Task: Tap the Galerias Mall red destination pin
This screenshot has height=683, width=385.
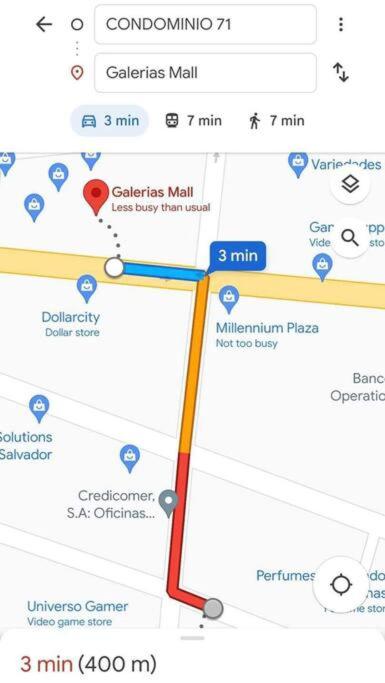Action: [x=96, y=197]
